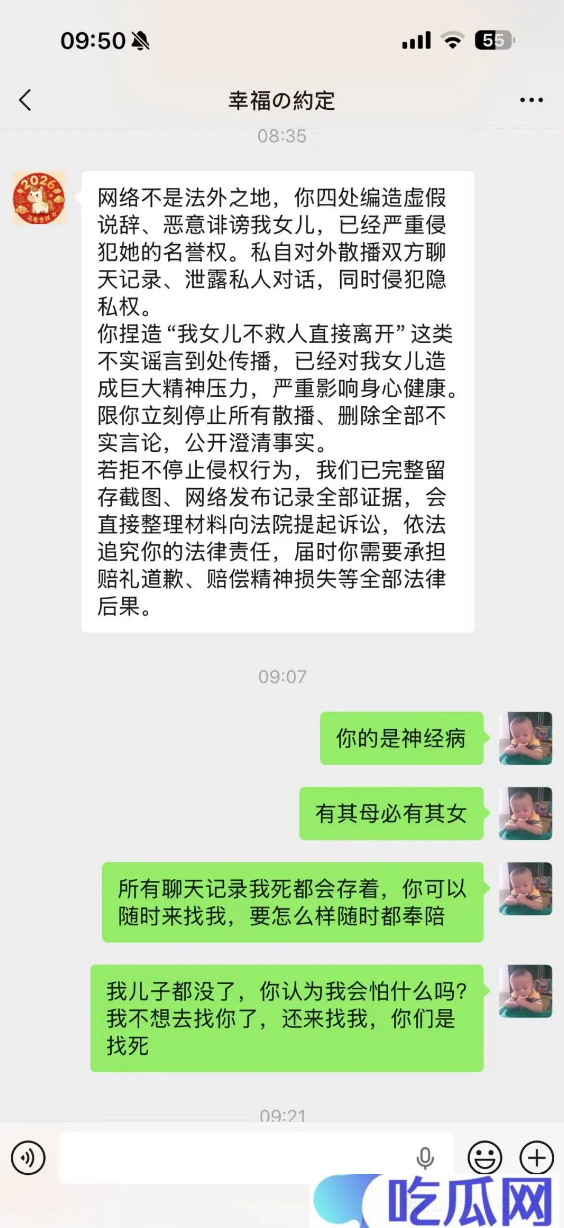
Task: Tap my avatar beside 你的是神经病
Action: (x=525, y=738)
